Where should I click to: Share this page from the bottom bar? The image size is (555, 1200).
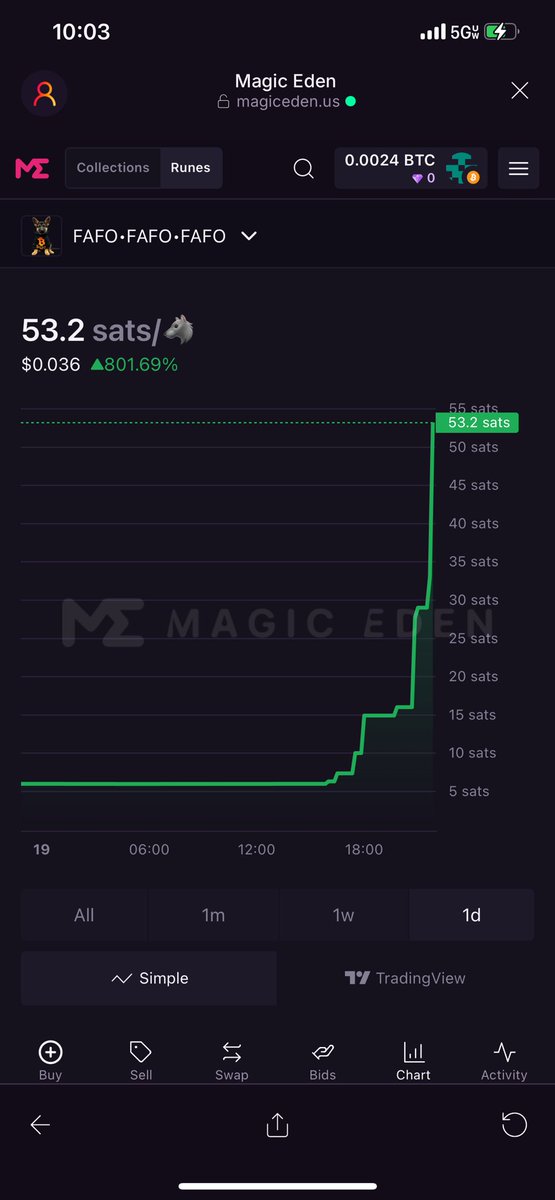pyautogui.click(x=277, y=1125)
